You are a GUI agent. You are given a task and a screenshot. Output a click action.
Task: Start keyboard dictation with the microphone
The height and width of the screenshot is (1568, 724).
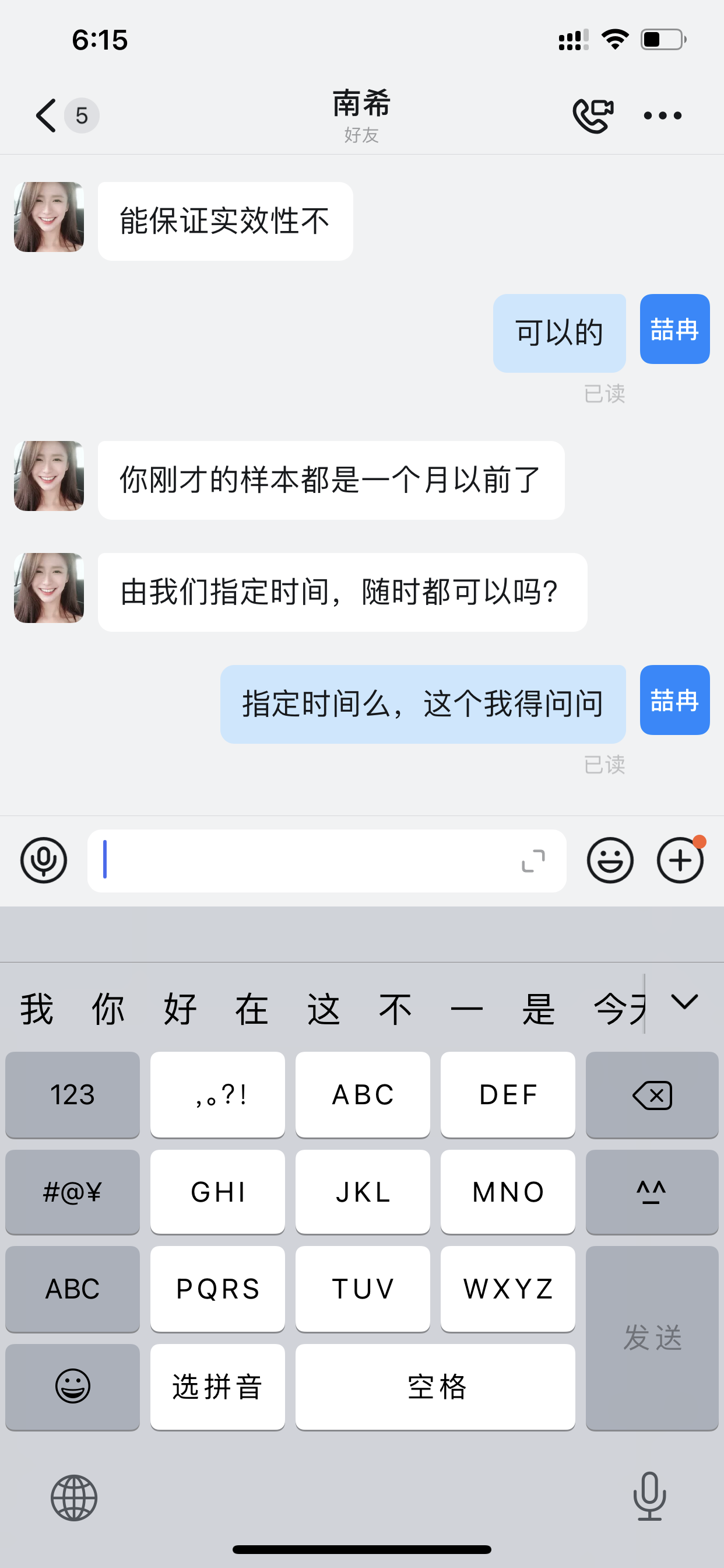(649, 1496)
